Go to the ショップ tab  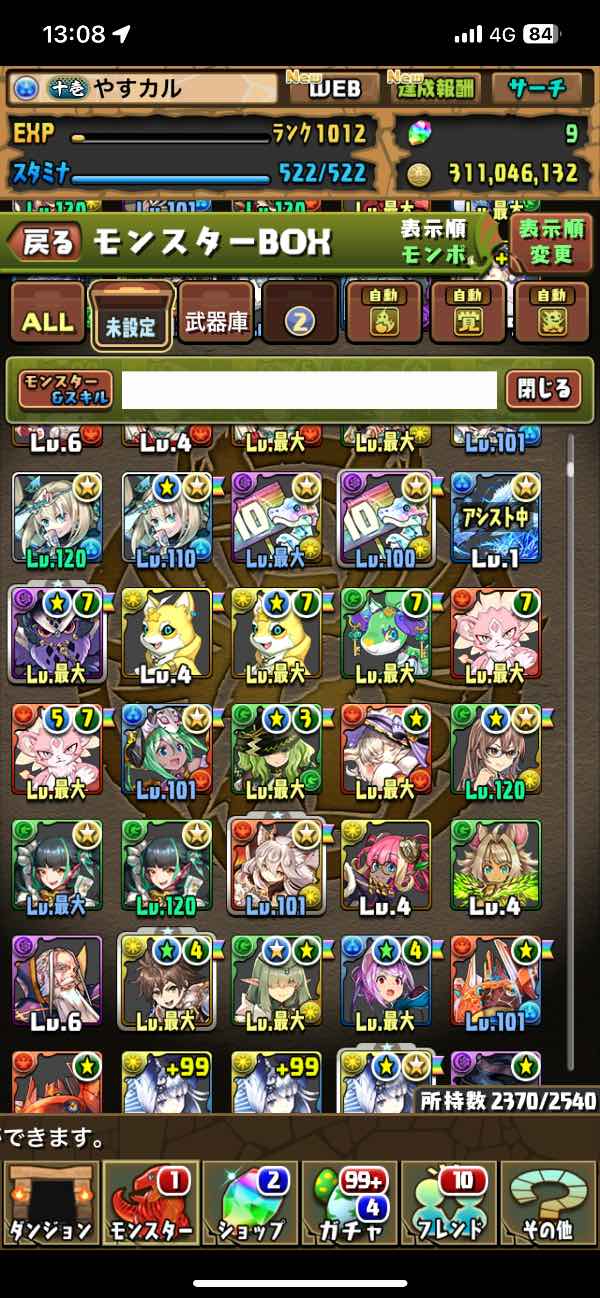[250, 1203]
